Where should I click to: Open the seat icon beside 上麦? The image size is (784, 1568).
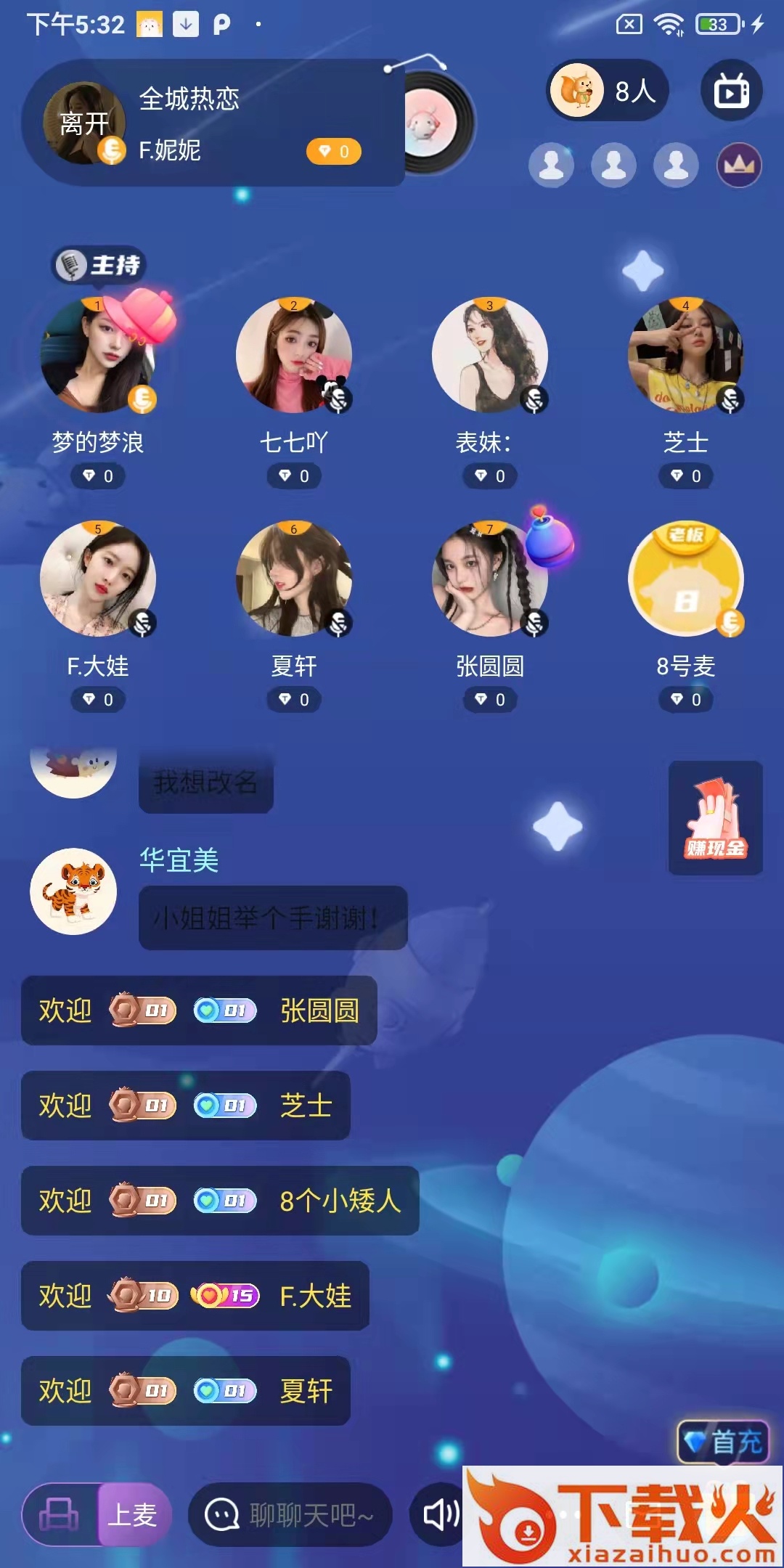tap(60, 1514)
